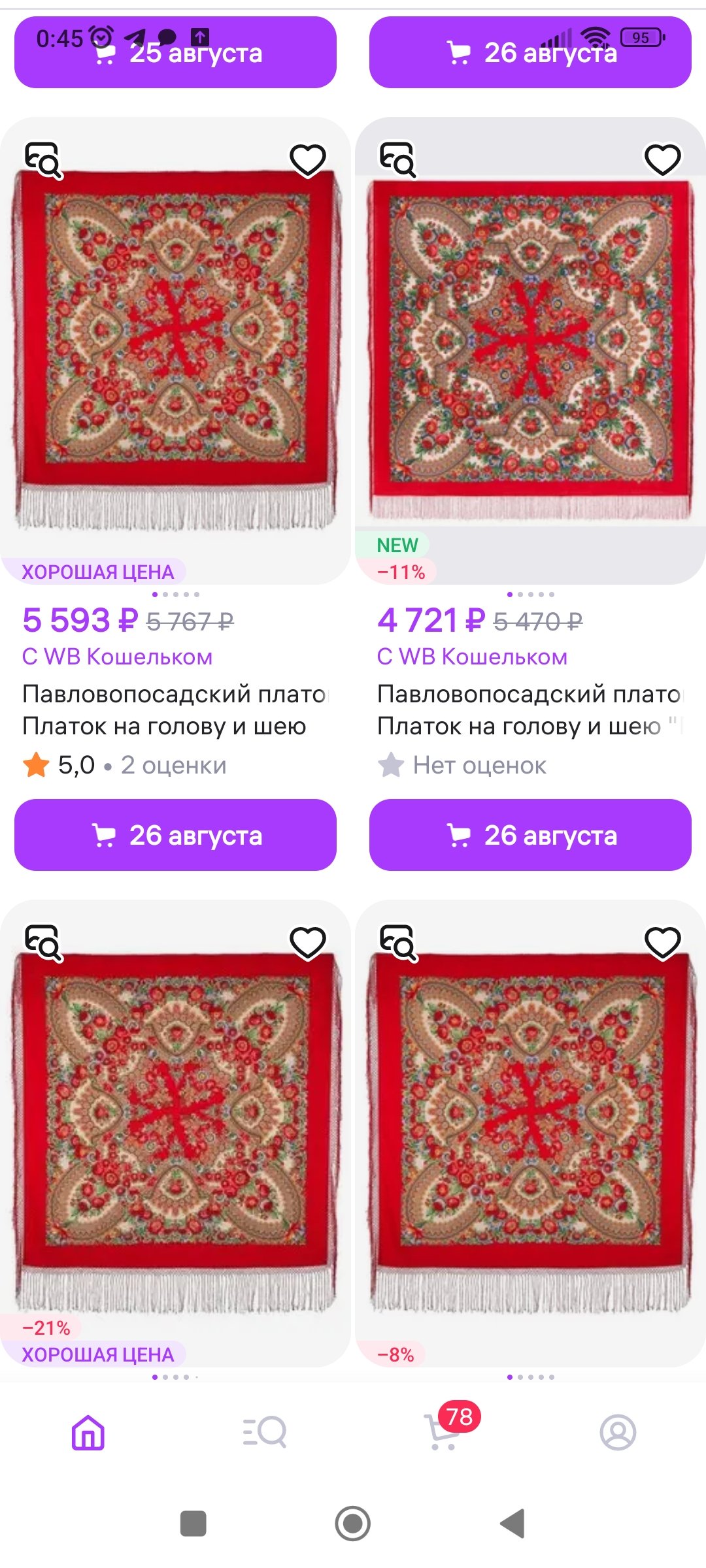
Task: Open the 4 721 ₽ NEW shawl card
Action: (530, 353)
